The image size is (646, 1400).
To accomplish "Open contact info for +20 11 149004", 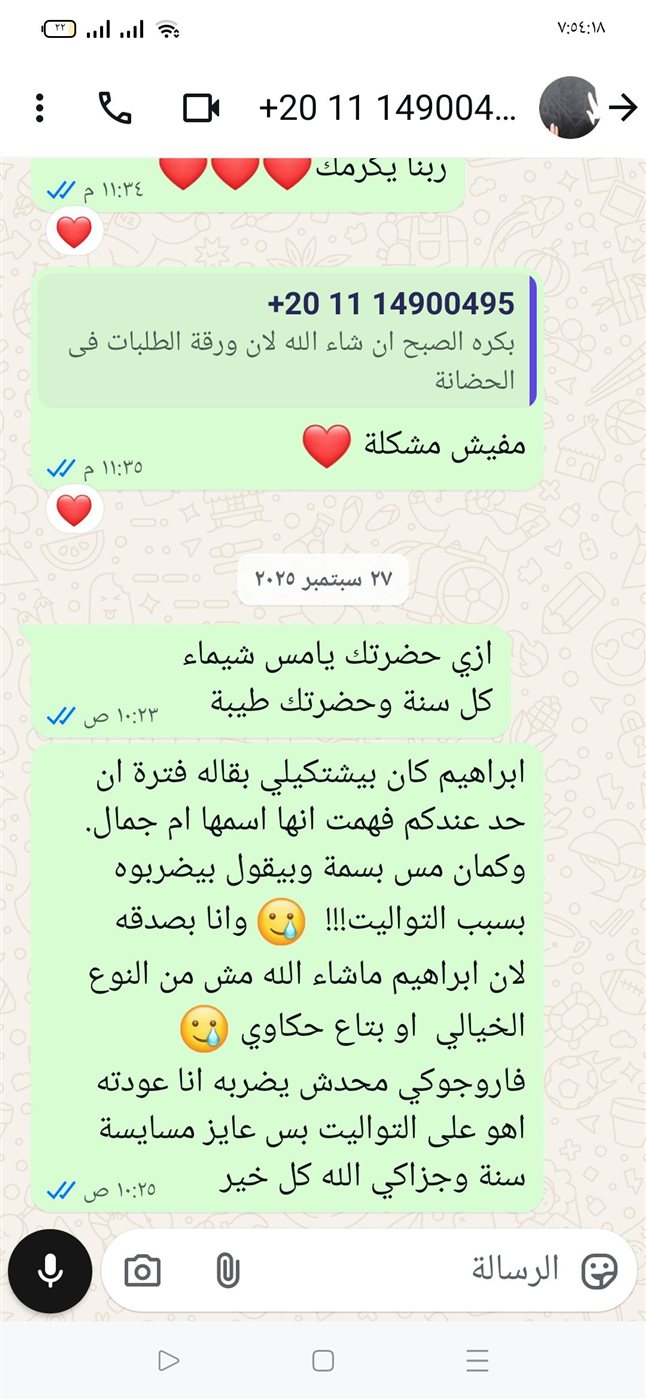I will [388, 108].
